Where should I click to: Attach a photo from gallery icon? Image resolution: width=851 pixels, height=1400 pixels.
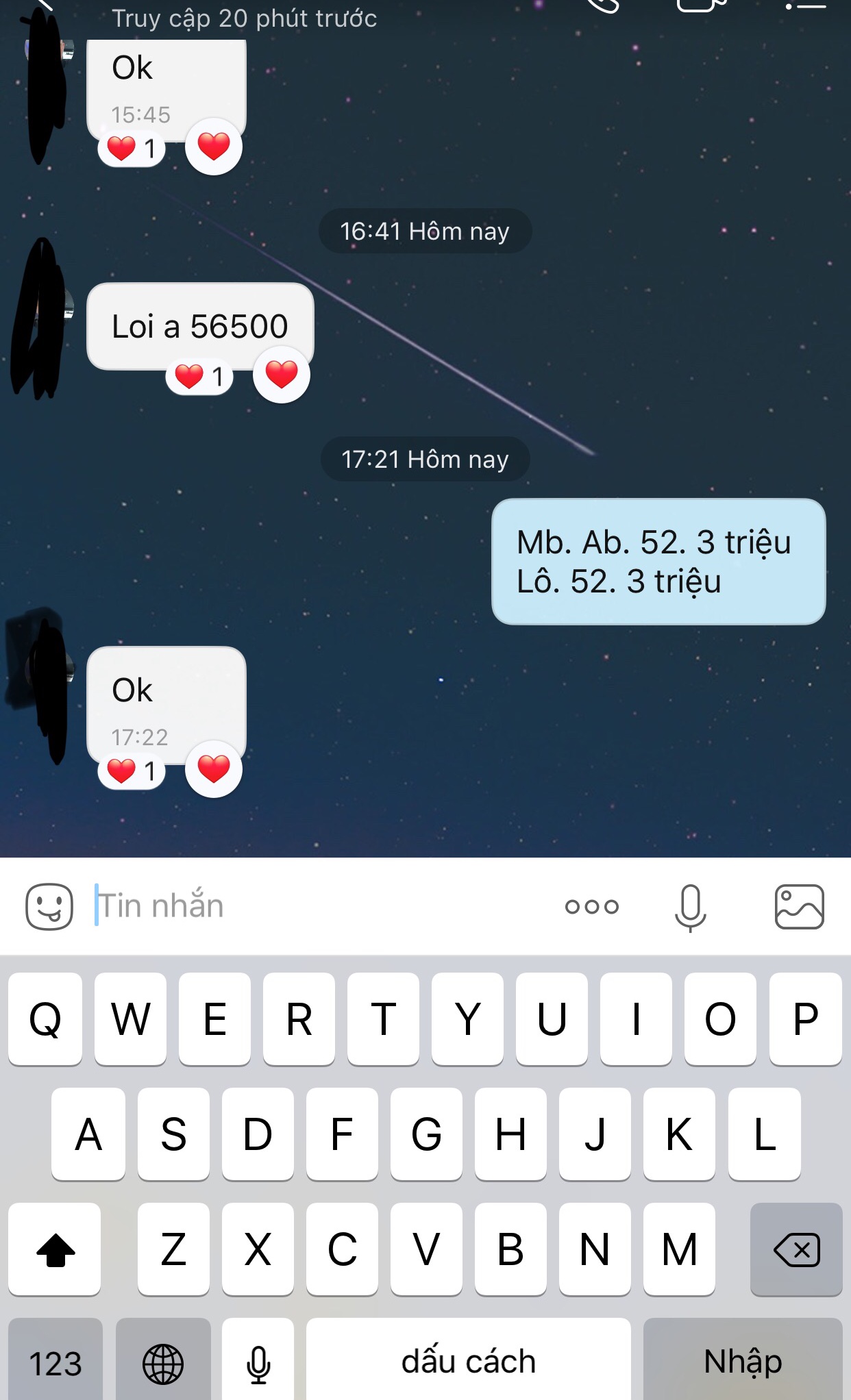[800, 907]
